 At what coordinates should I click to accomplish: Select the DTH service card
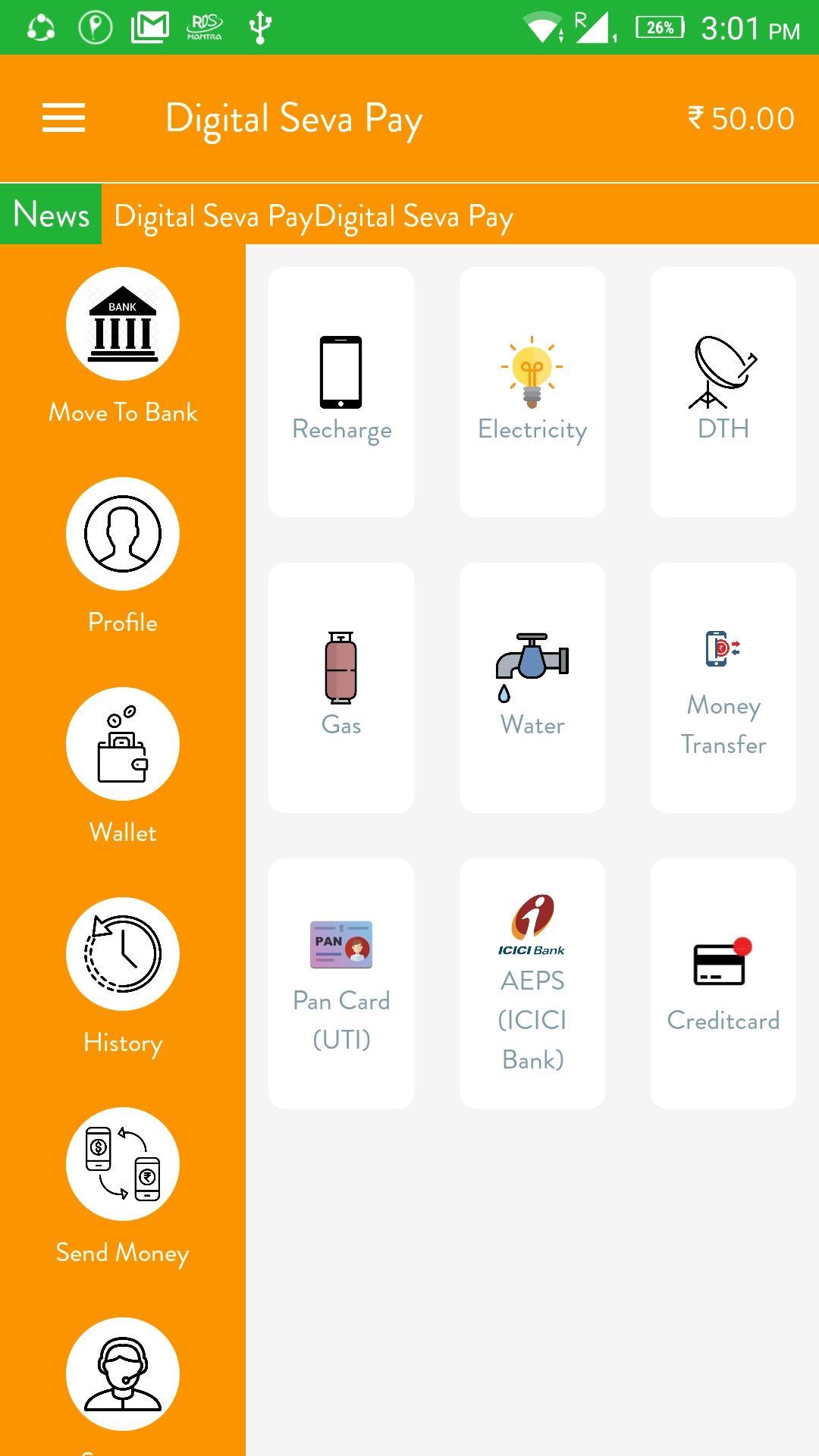723,392
